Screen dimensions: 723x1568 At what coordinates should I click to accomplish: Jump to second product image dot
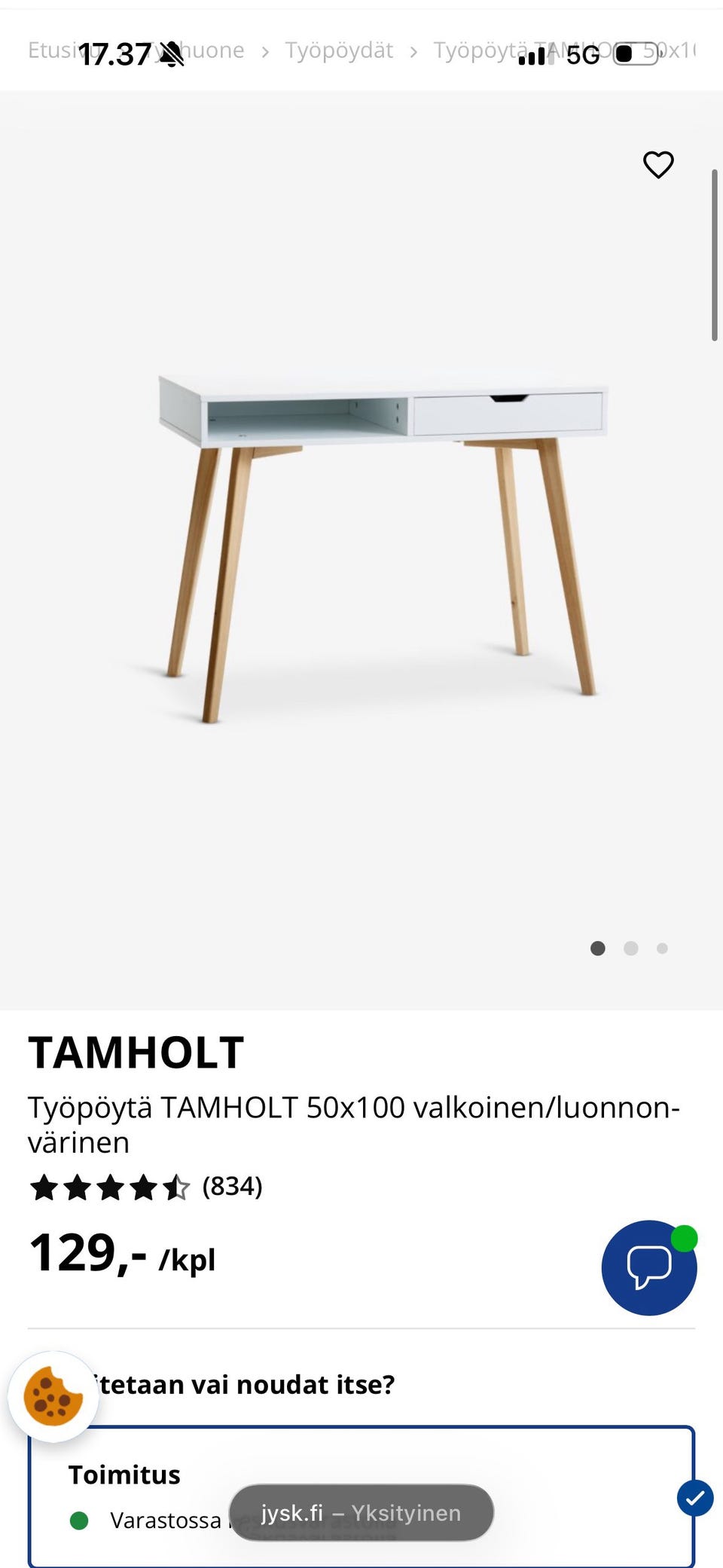631,948
